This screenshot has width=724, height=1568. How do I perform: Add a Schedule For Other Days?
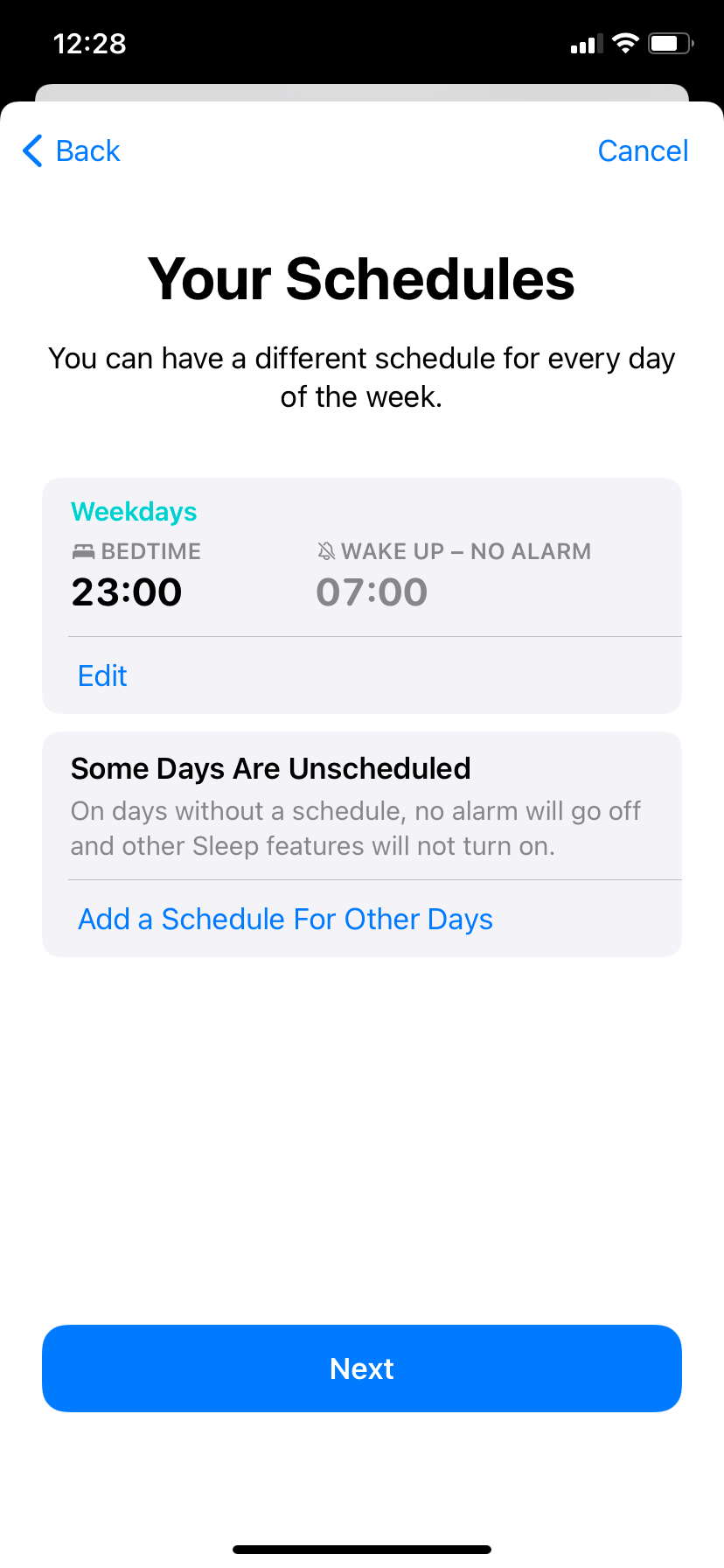[x=285, y=919]
